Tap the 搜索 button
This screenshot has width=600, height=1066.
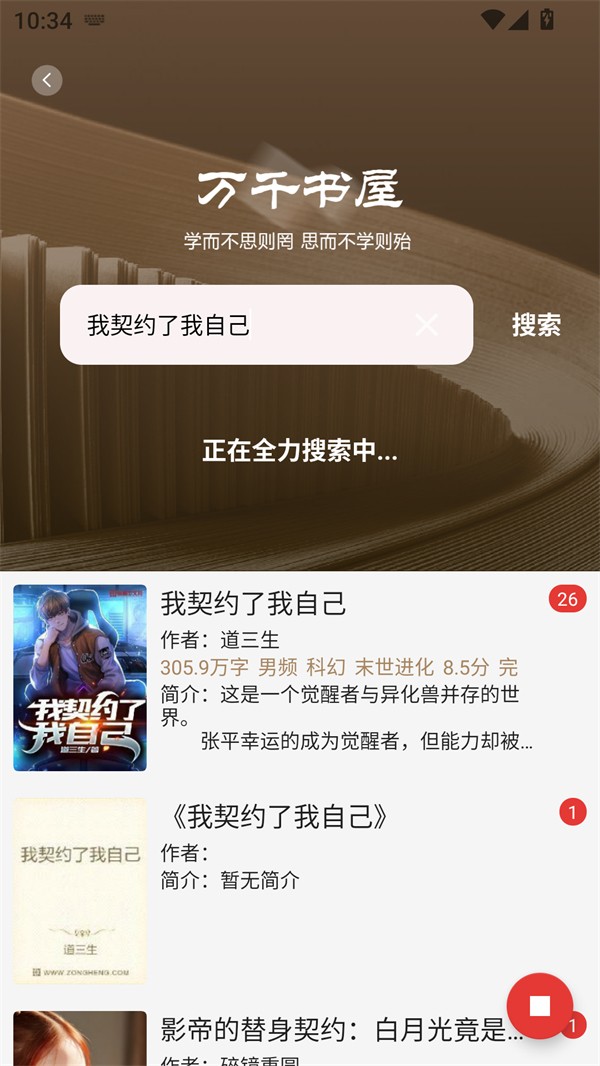(536, 325)
